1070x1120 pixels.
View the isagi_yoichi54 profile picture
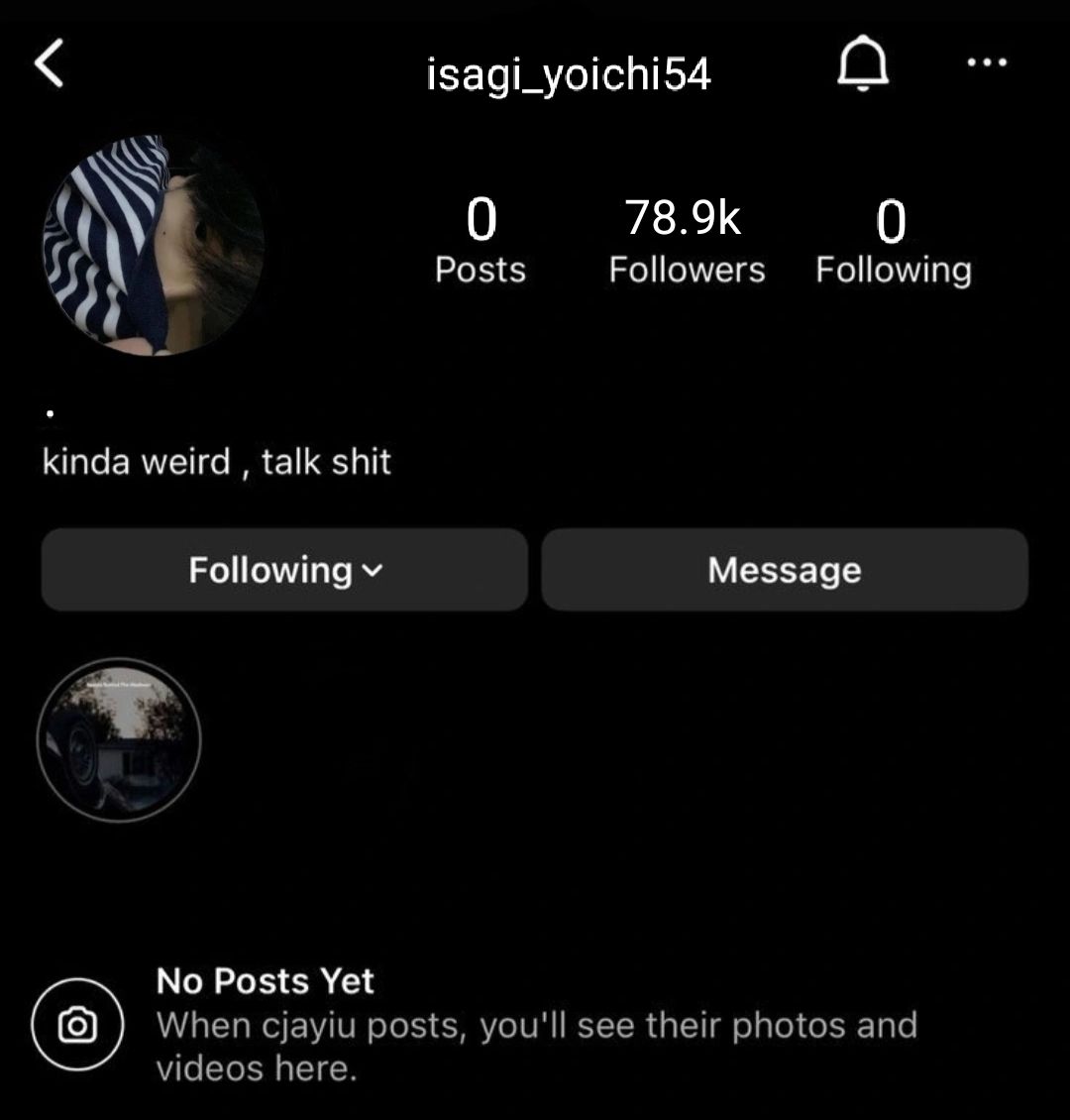click(x=154, y=245)
